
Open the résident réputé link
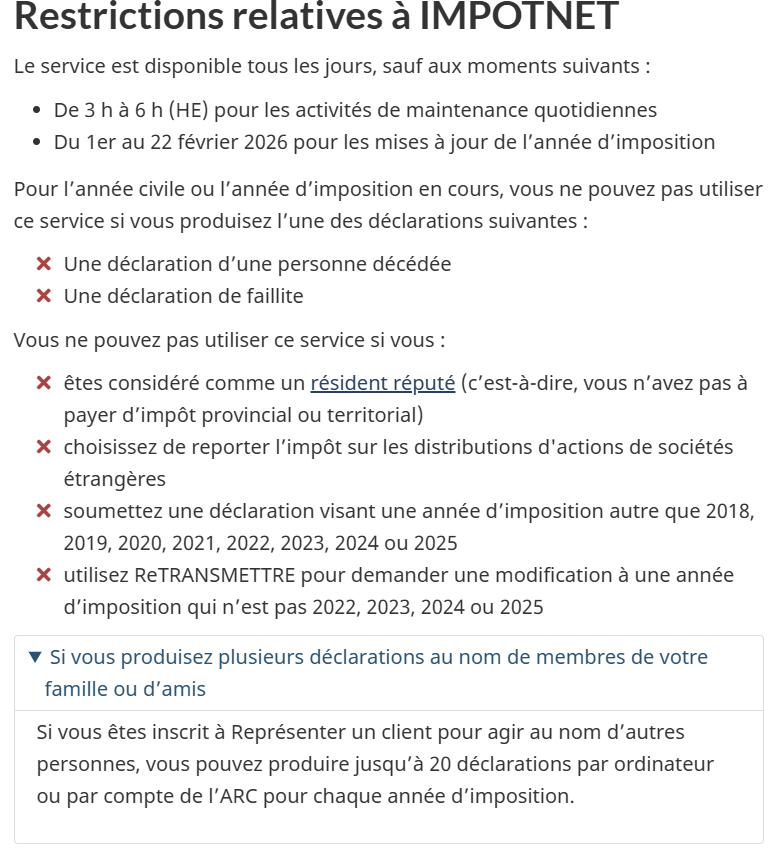382,383
